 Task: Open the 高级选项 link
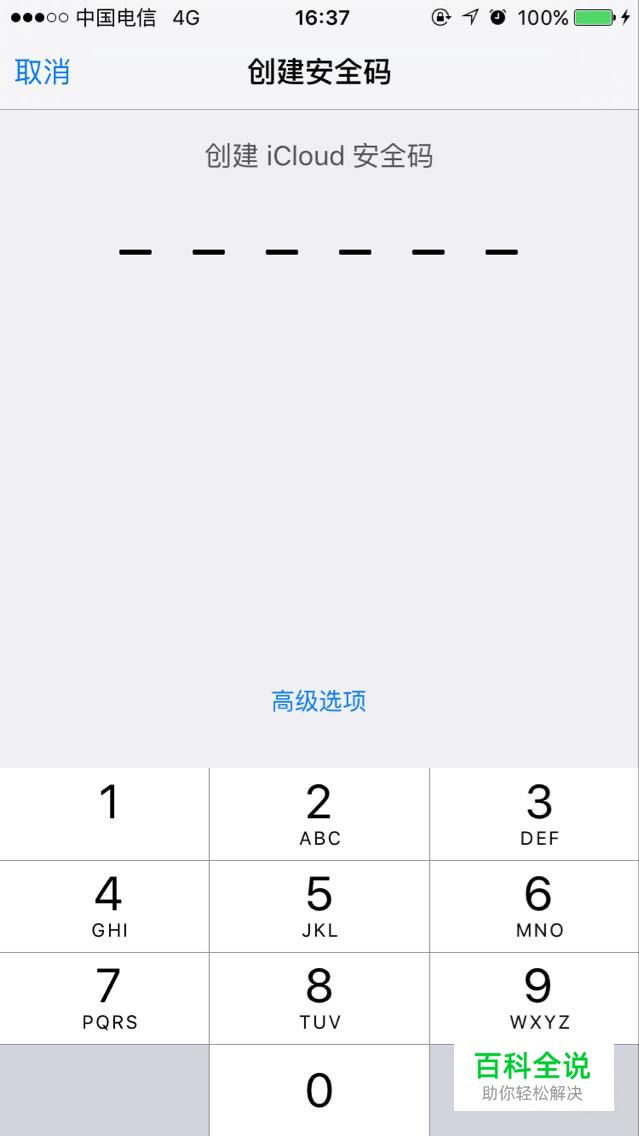(319, 701)
